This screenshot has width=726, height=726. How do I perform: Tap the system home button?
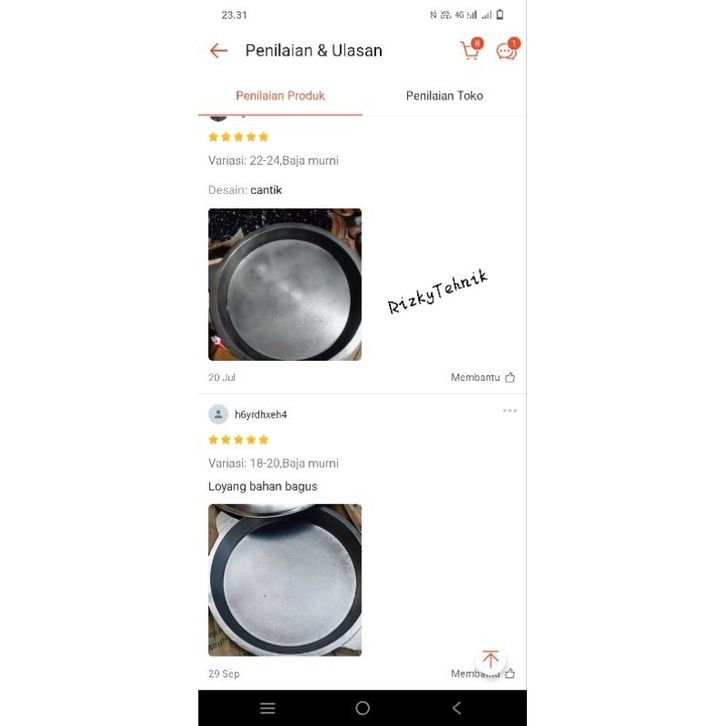(363, 708)
